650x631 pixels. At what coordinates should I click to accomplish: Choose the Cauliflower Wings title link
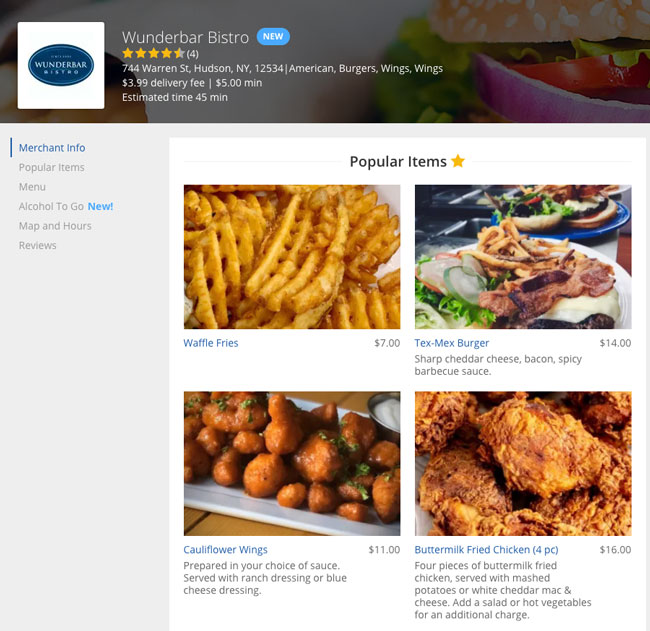225,550
